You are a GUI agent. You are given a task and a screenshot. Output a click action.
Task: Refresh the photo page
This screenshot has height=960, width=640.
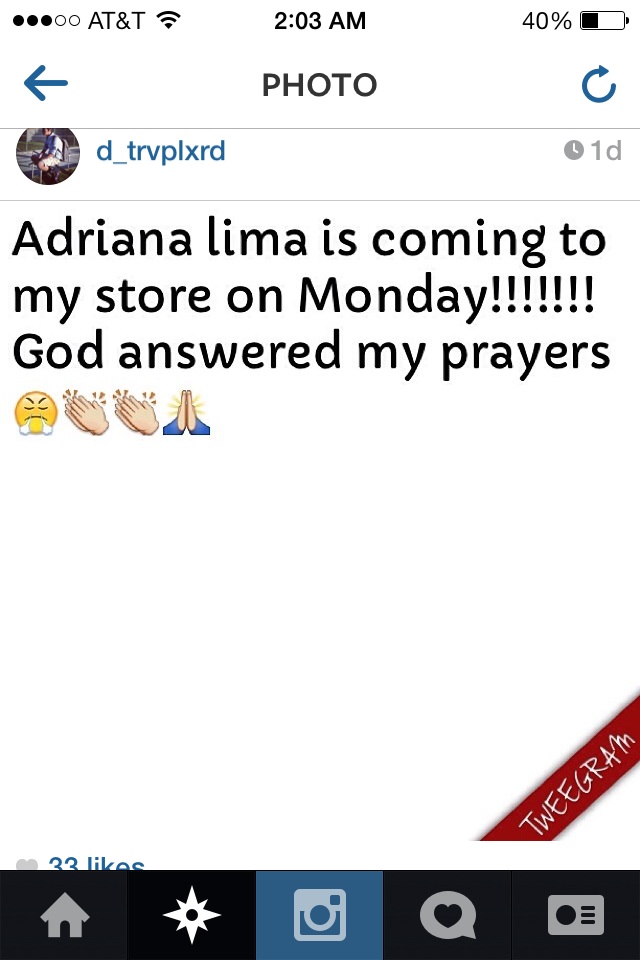pos(598,86)
